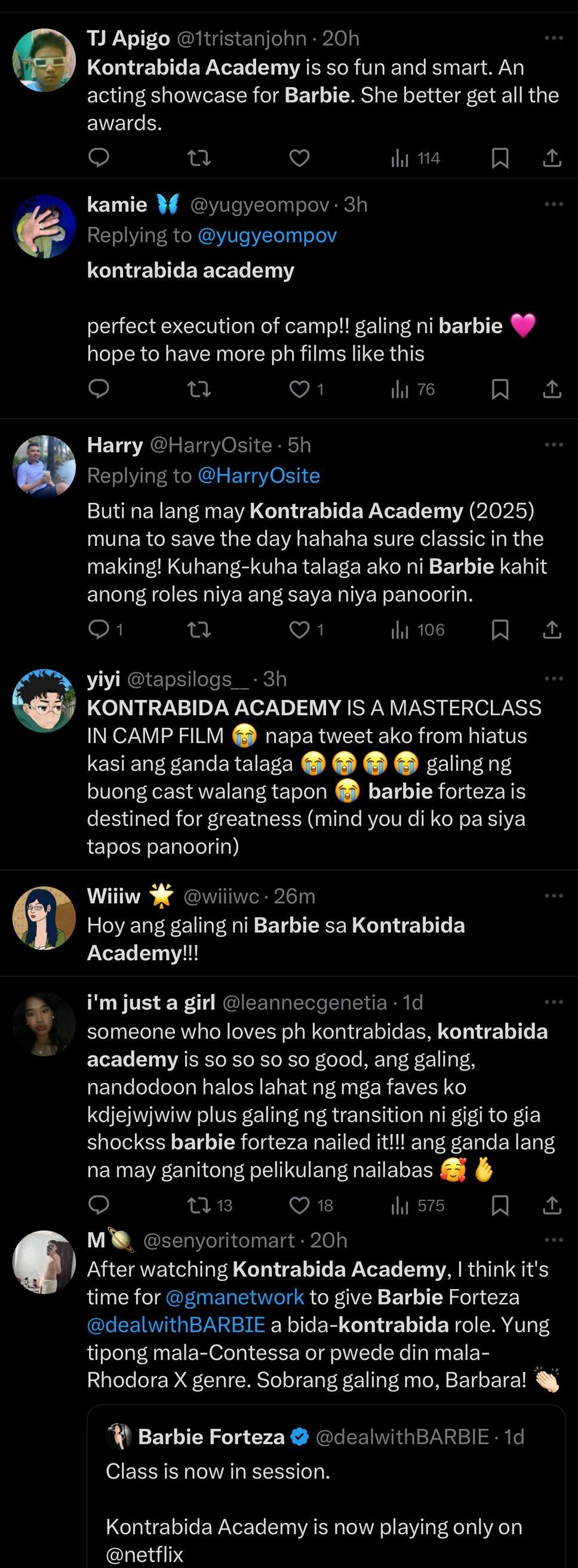
Task: Like Harry's tweet
Action: 299,629
